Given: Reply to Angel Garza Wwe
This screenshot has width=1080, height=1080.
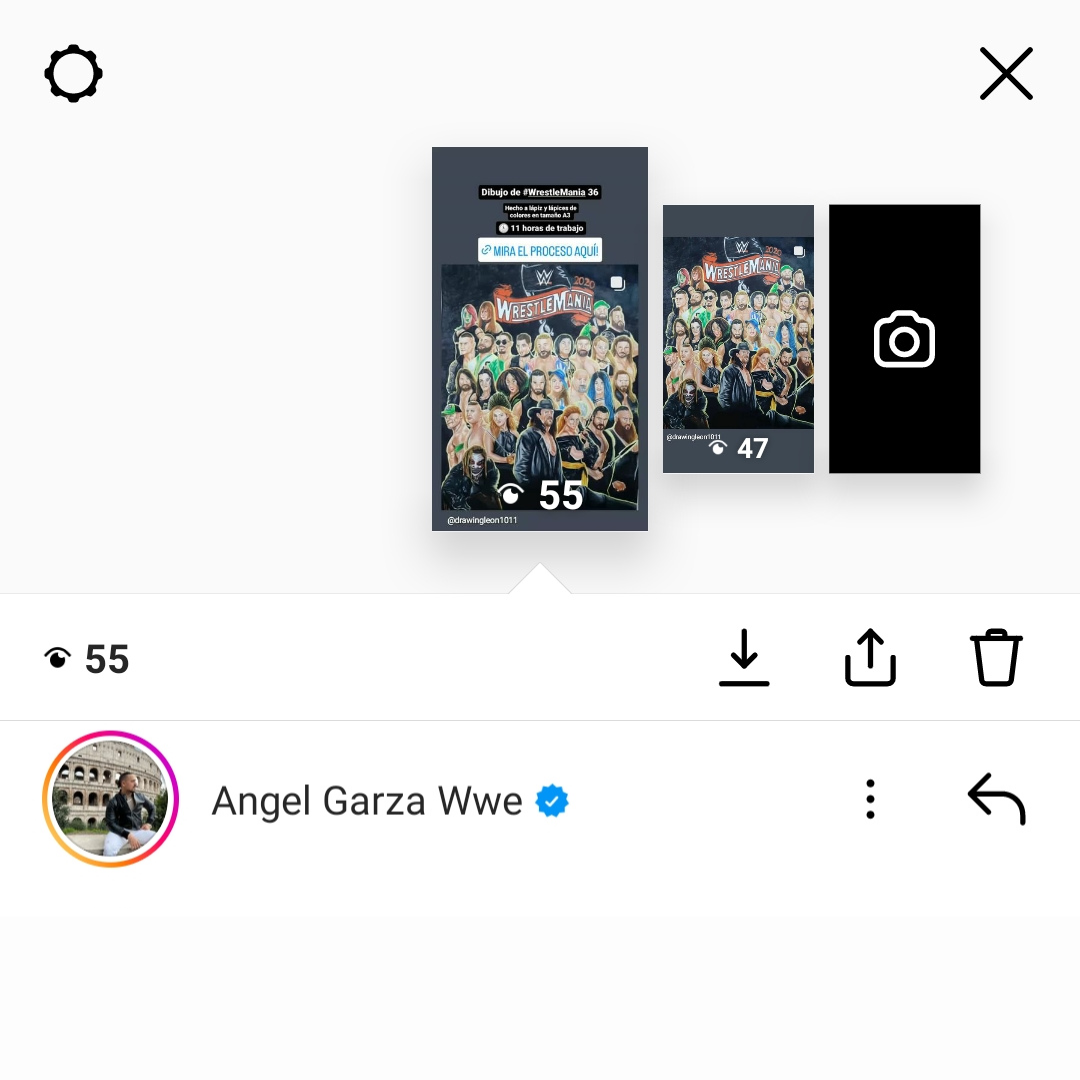Looking at the screenshot, I should 996,799.
